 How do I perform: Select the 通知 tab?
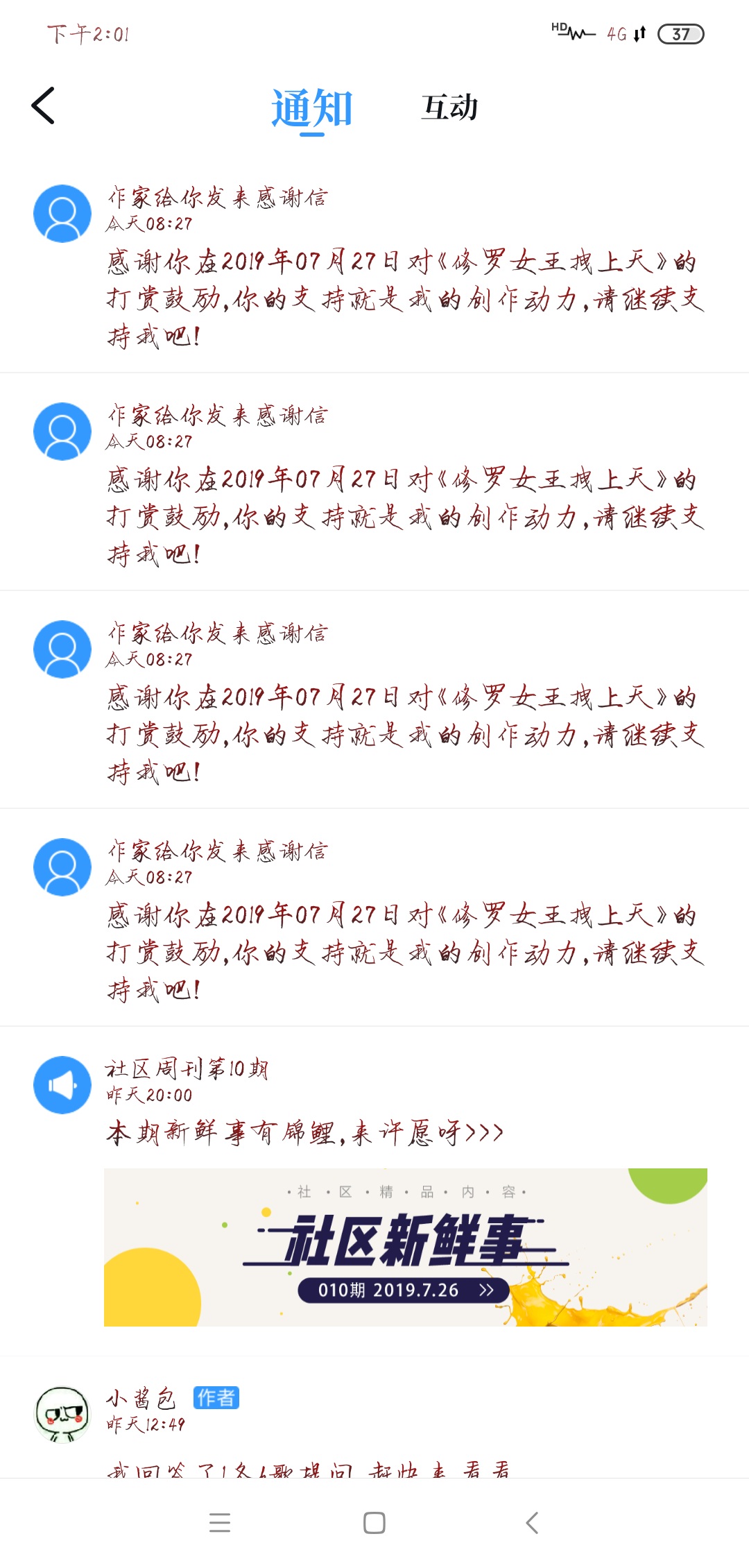pyautogui.click(x=312, y=108)
